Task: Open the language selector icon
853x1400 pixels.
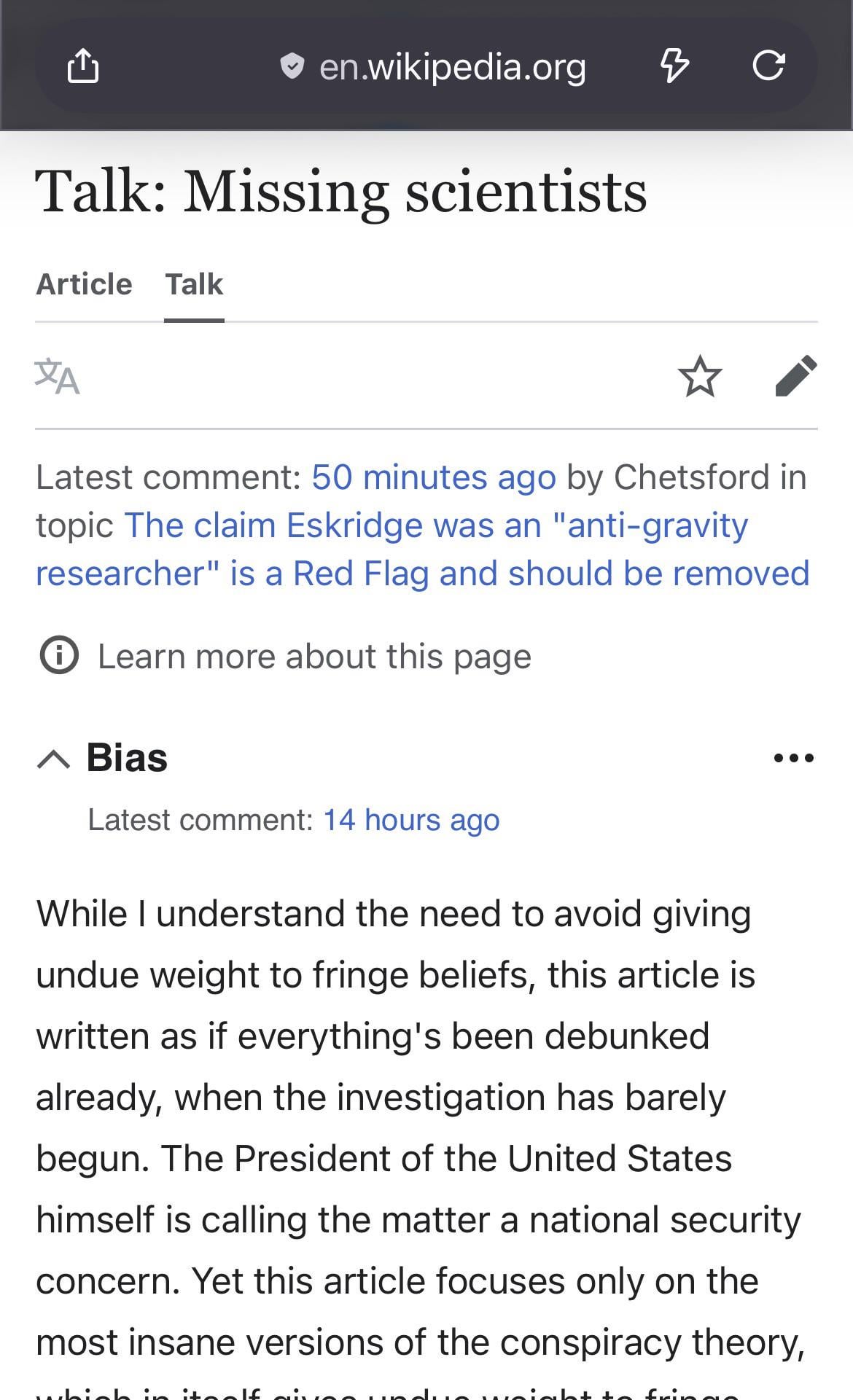Action: pos(57,376)
